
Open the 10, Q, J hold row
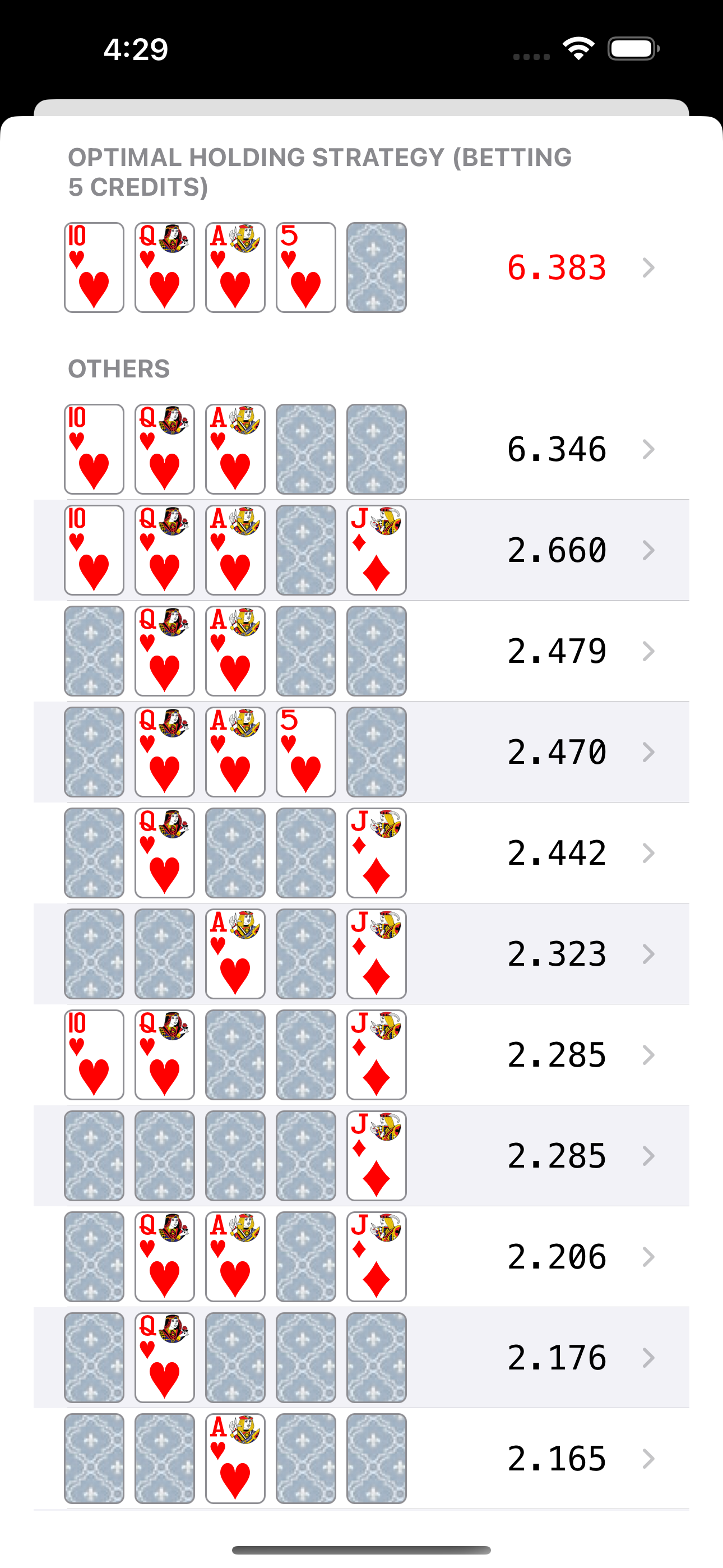tap(361, 1055)
